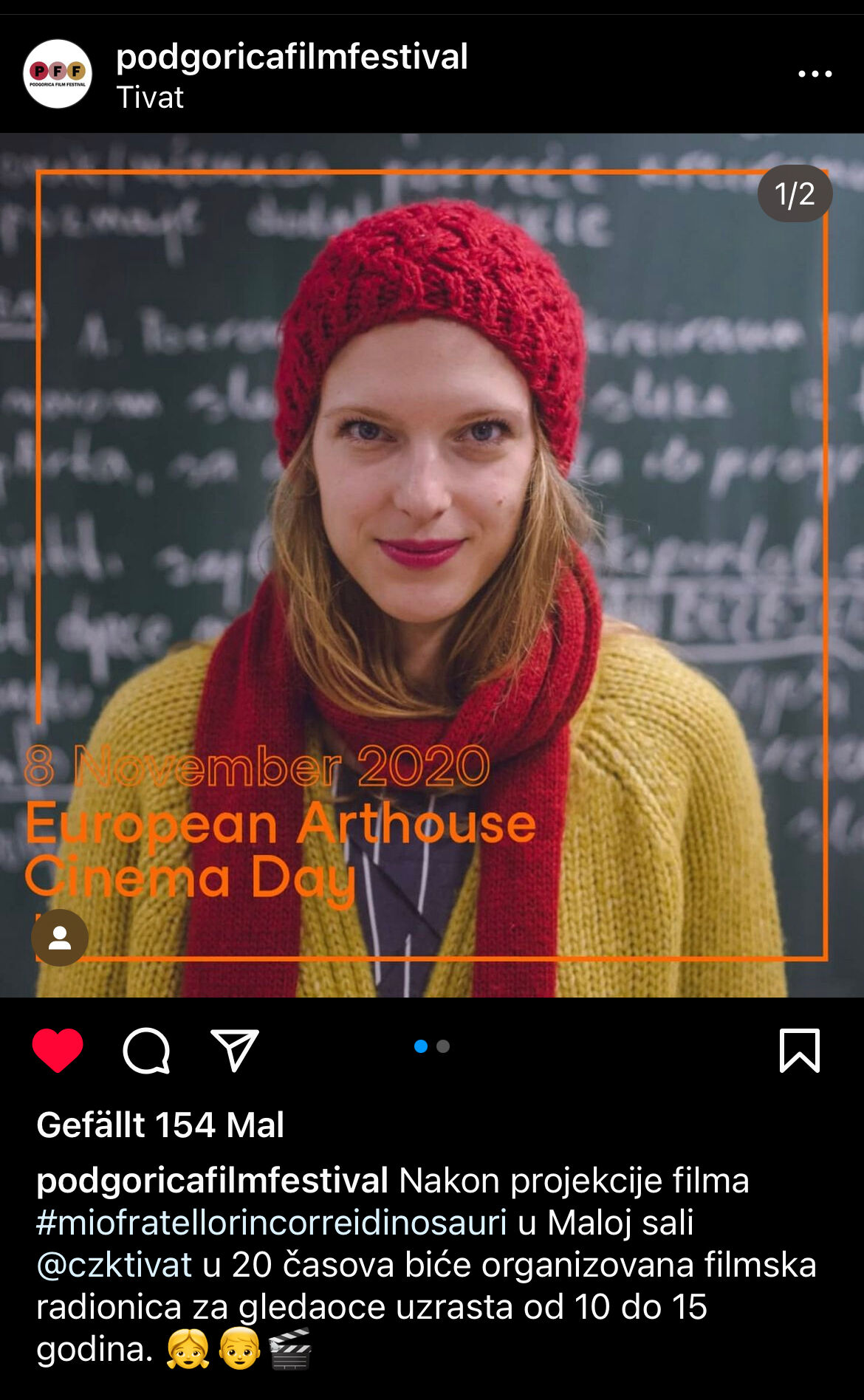Open hashtag #miofratellorincorreidinosauri

pos(271,1223)
